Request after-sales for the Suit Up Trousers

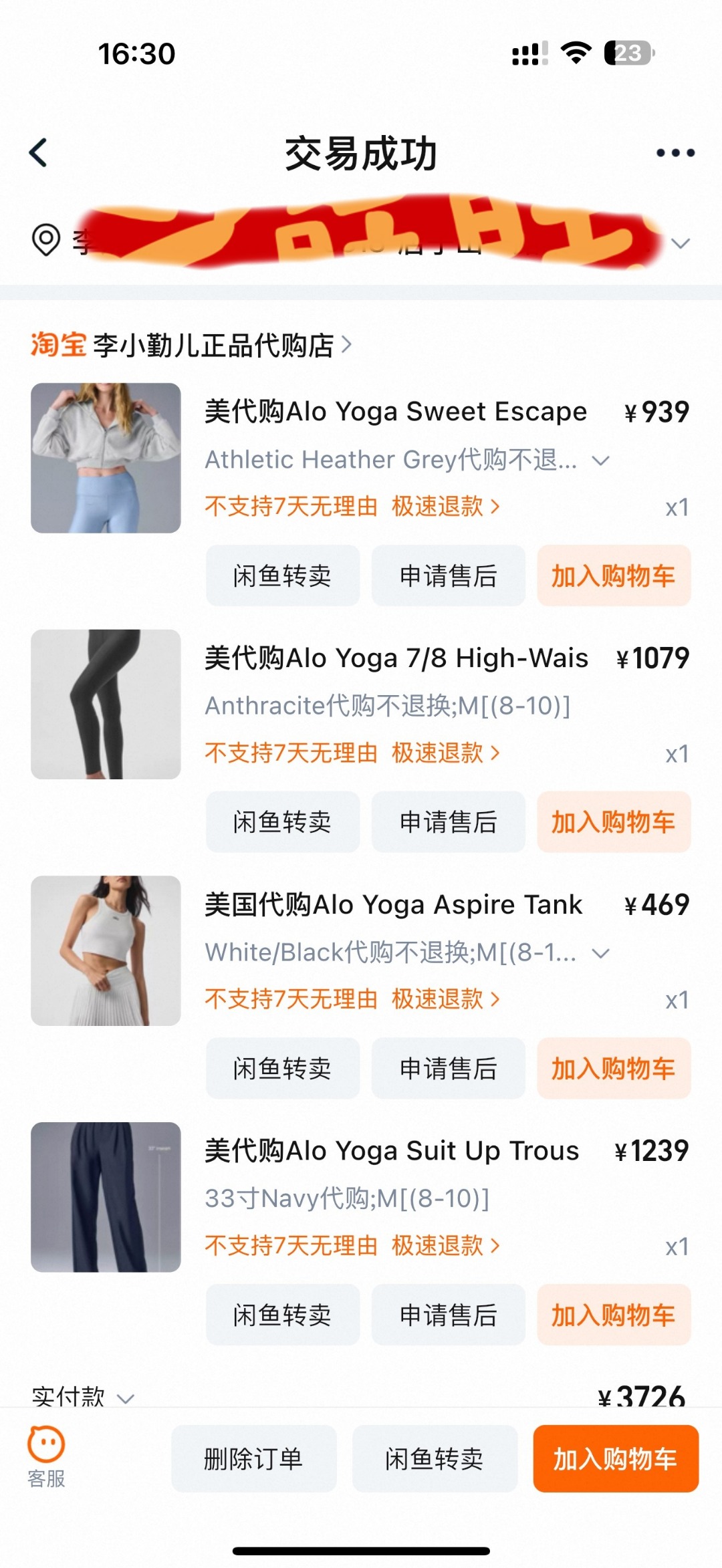click(448, 1315)
